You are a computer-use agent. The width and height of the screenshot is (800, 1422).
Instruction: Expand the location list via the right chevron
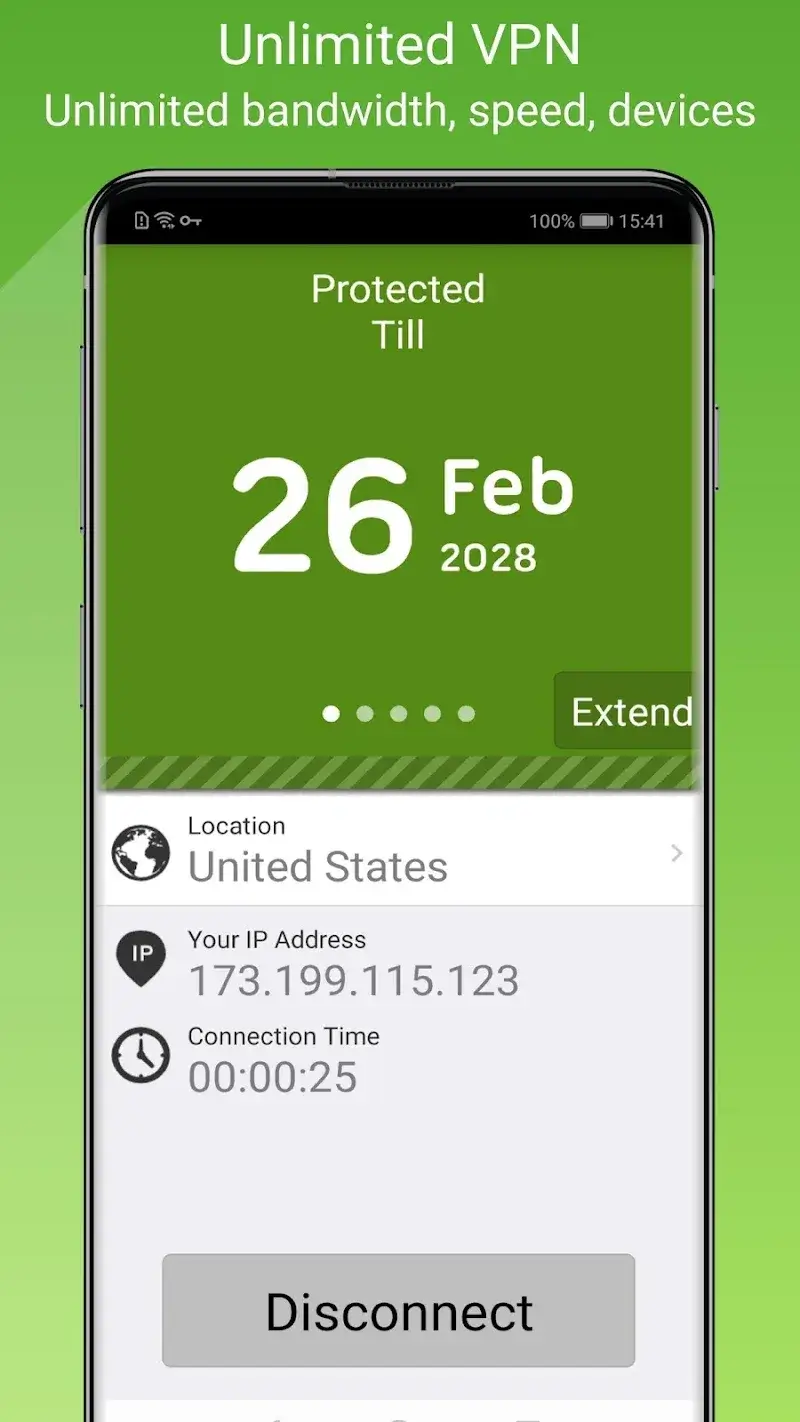click(x=677, y=854)
